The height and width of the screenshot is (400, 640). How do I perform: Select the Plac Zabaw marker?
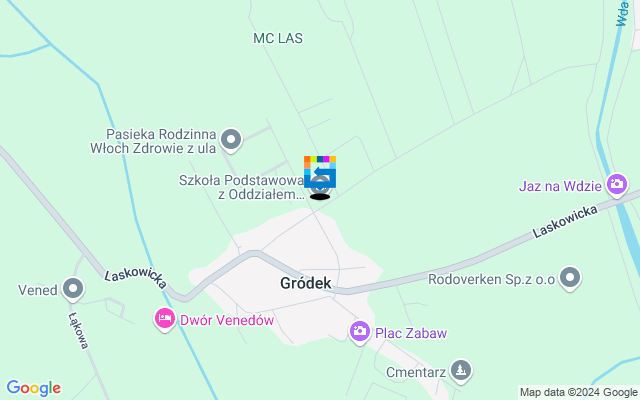click(x=359, y=332)
